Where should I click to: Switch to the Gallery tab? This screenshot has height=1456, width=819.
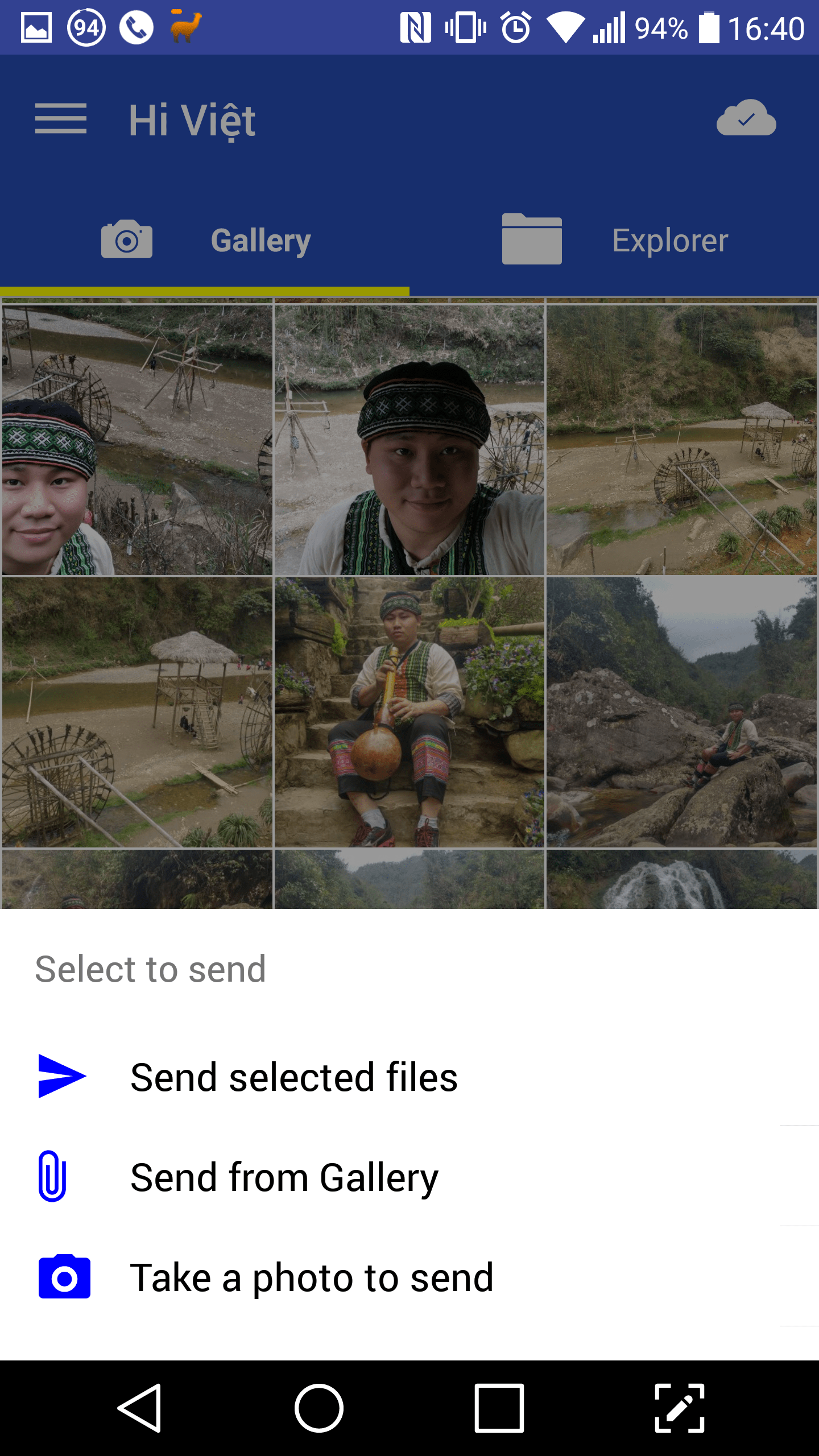[205, 240]
